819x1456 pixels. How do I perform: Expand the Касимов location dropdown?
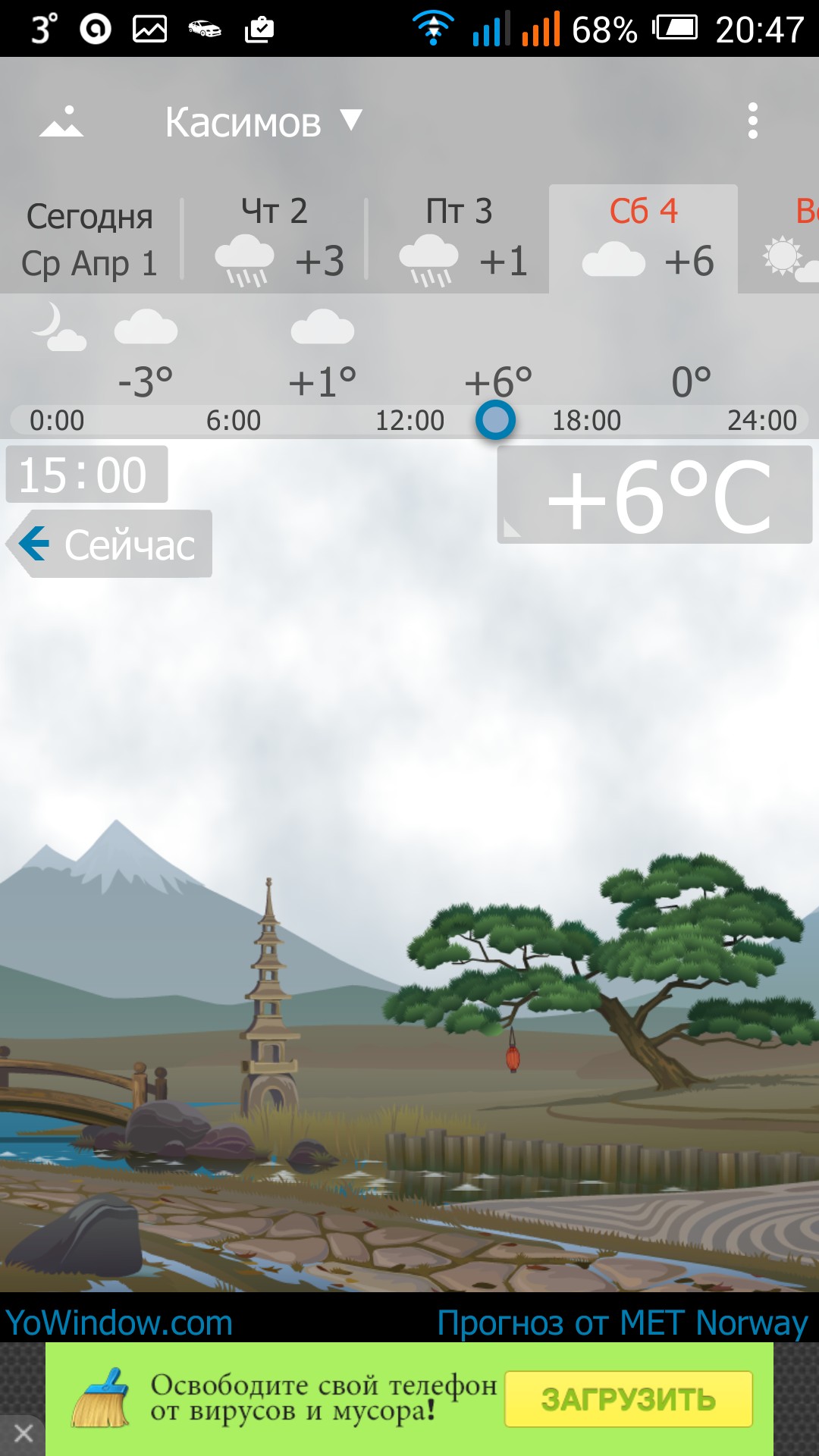click(x=263, y=122)
